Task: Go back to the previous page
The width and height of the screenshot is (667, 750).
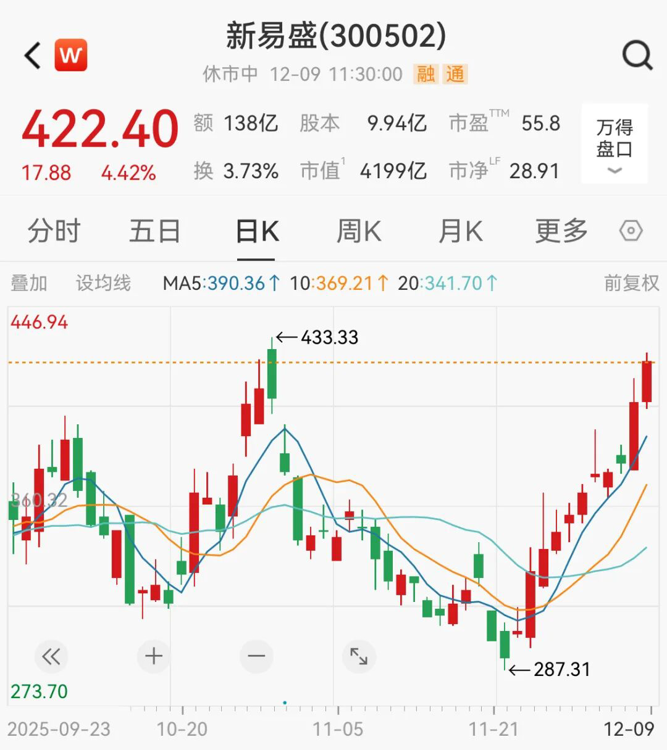Action: coord(32,55)
